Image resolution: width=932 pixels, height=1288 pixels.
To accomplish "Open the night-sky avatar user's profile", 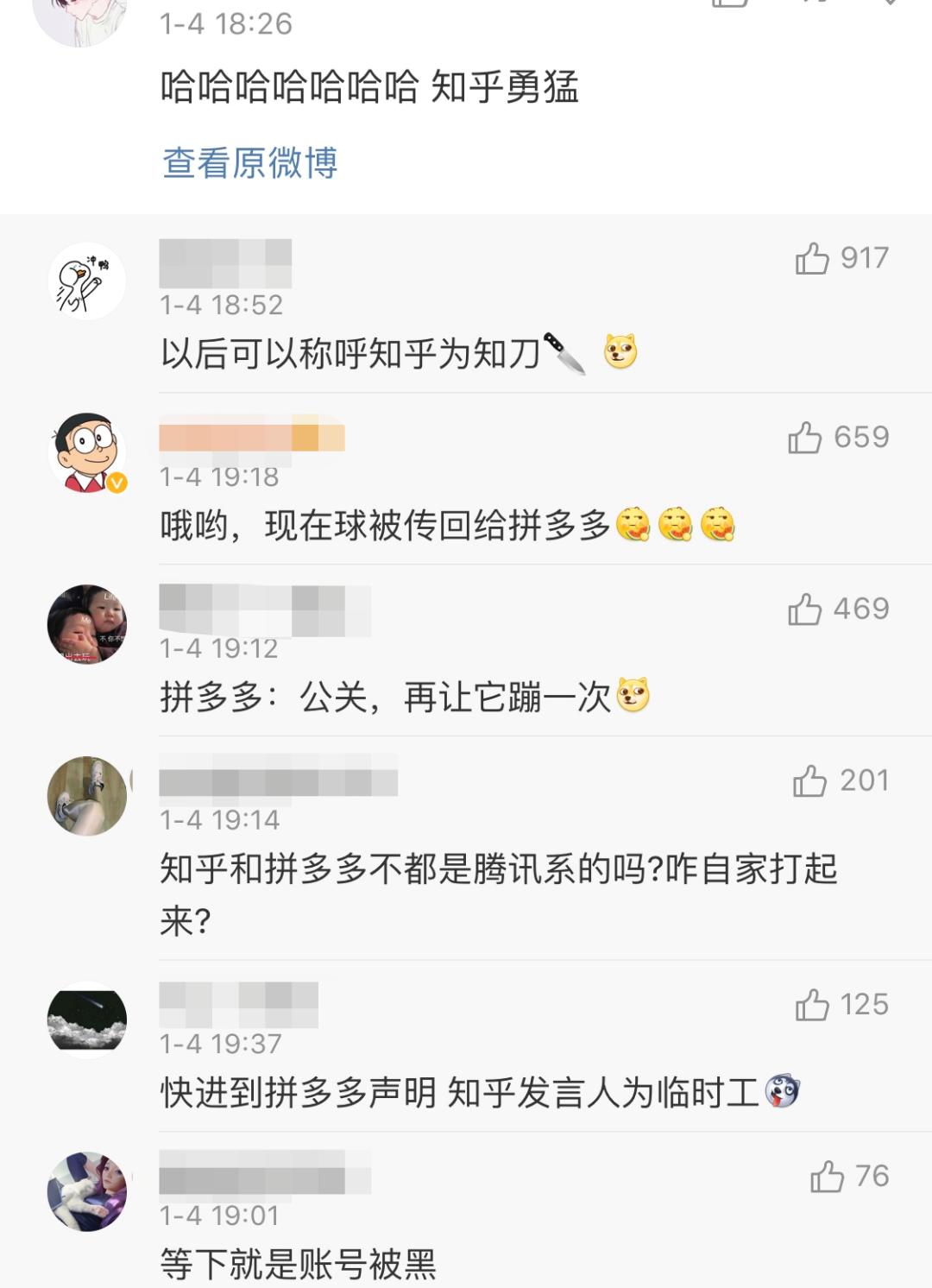I will [x=86, y=1020].
